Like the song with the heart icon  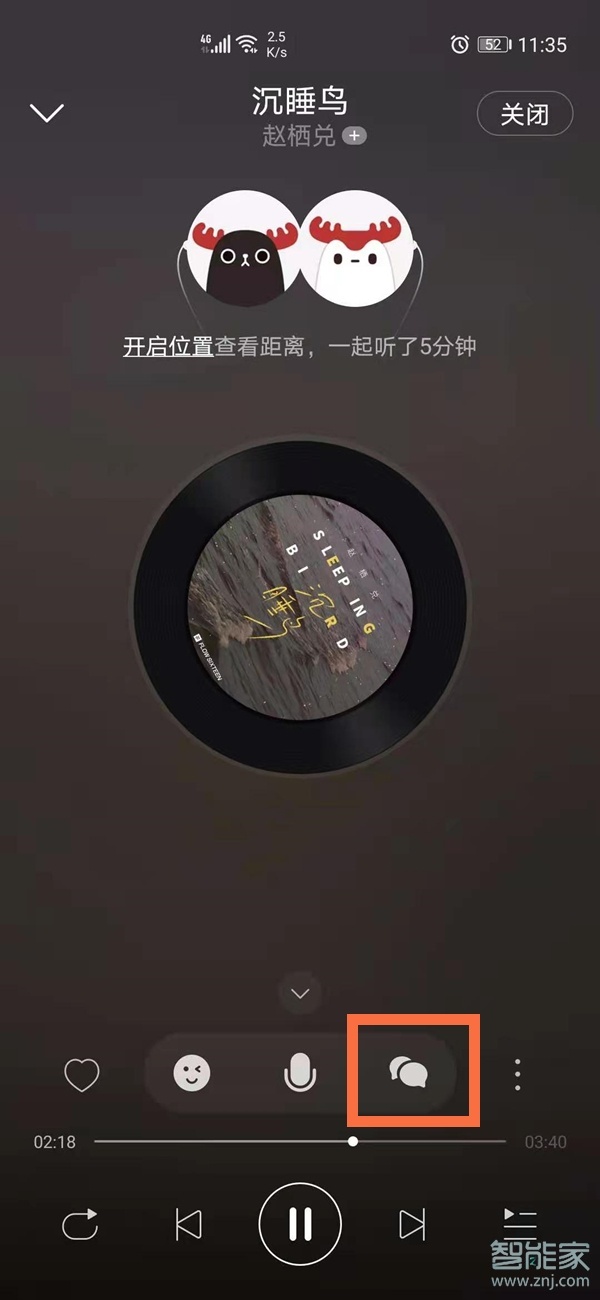point(82,1075)
